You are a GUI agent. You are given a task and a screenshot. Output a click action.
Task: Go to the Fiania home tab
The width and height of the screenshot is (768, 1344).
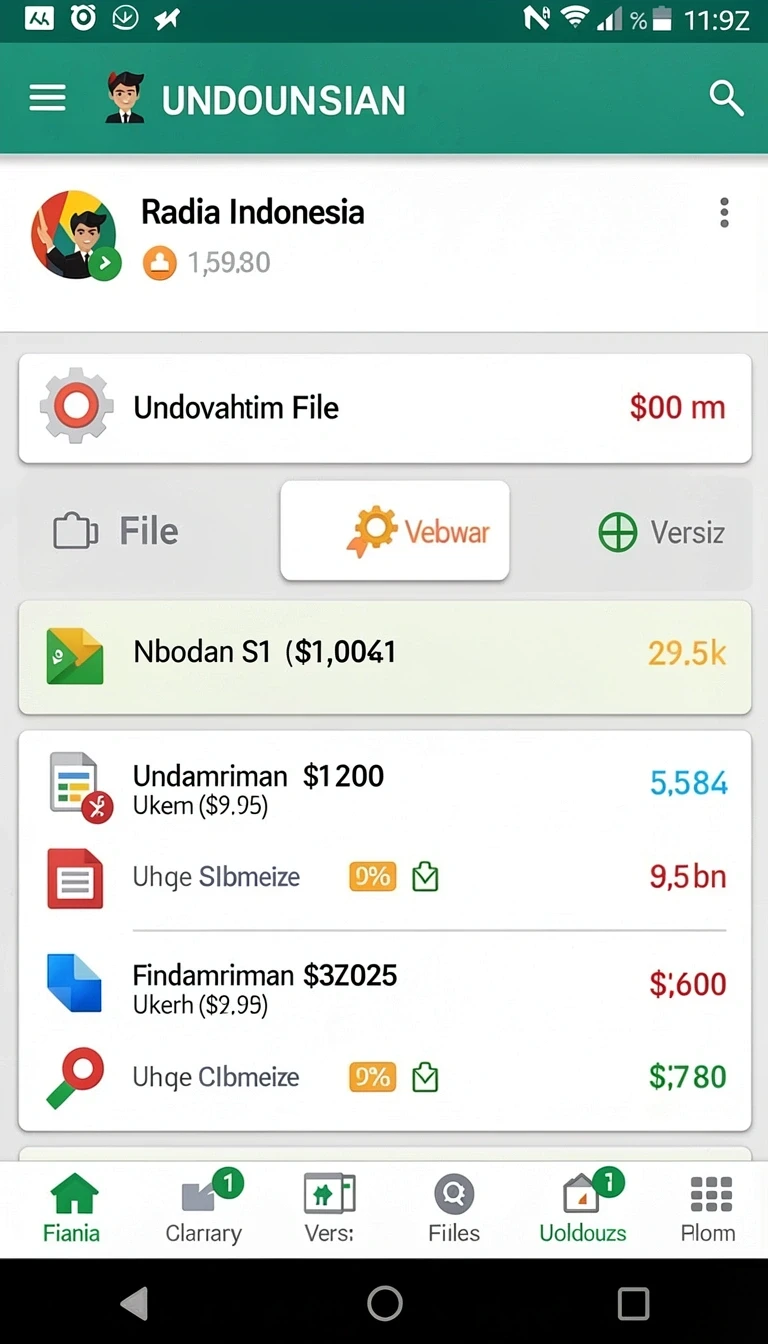[x=72, y=1209]
